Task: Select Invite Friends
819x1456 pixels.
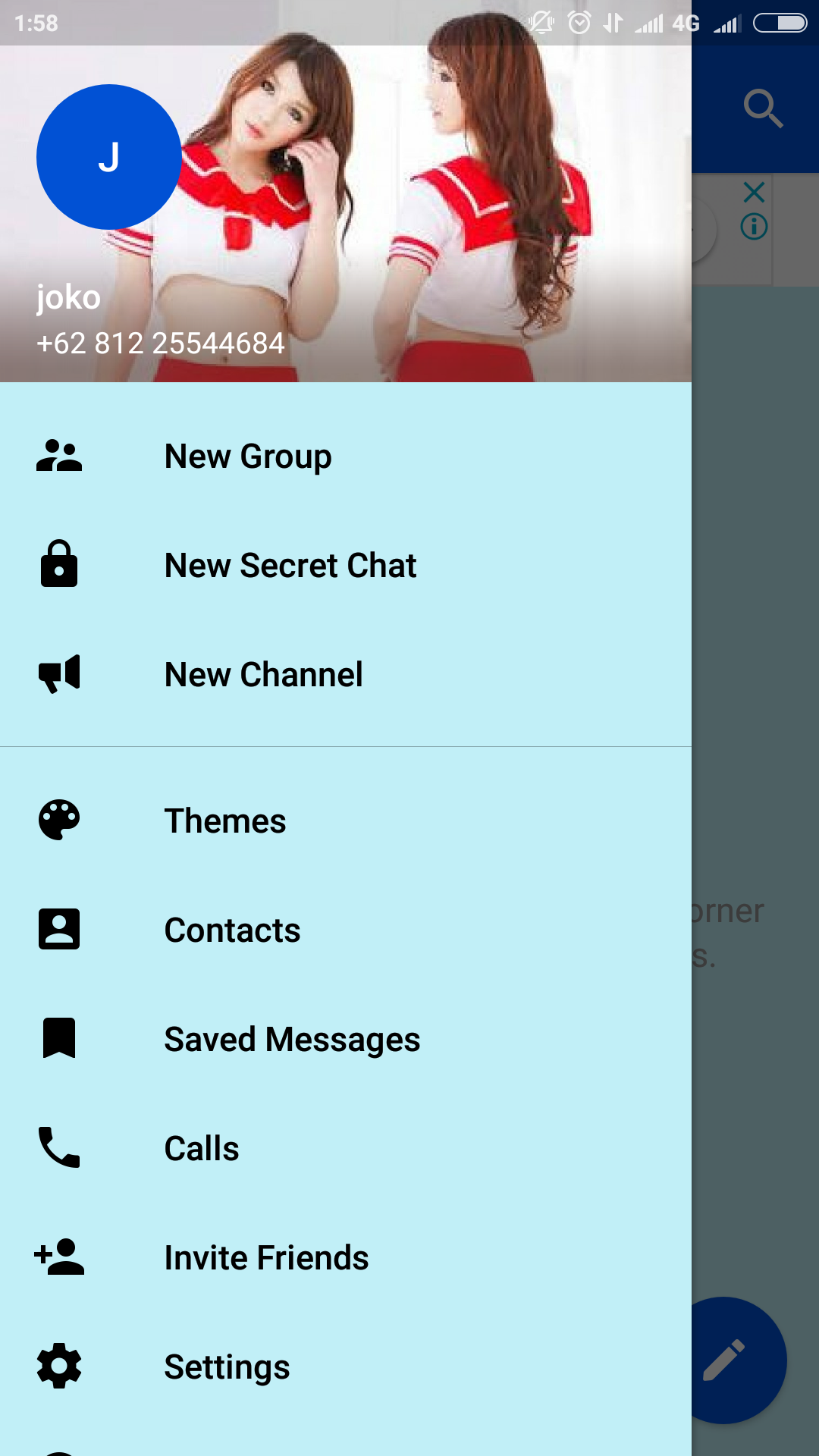Action: point(266,1258)
